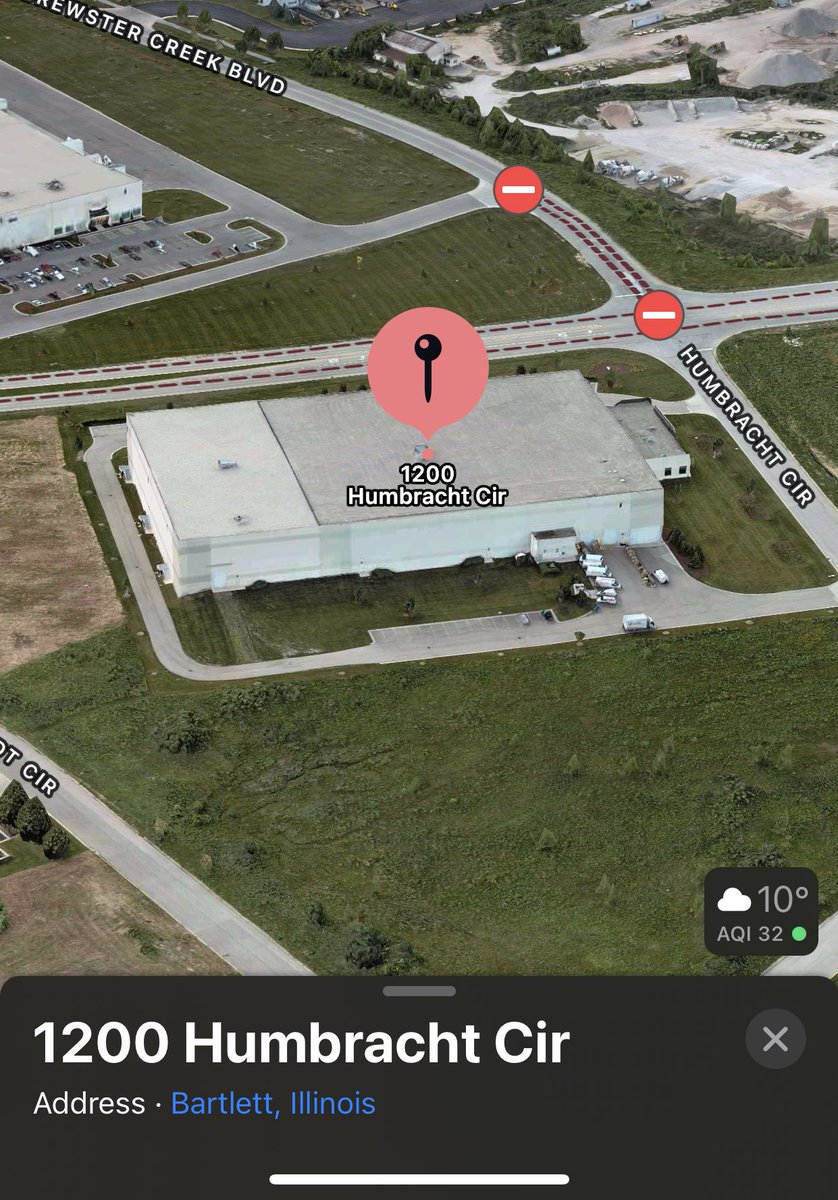The image size is (838, 1200).
Task: Tap road closure marker at Humbracht Cir intersection
Action: (659, 315)
